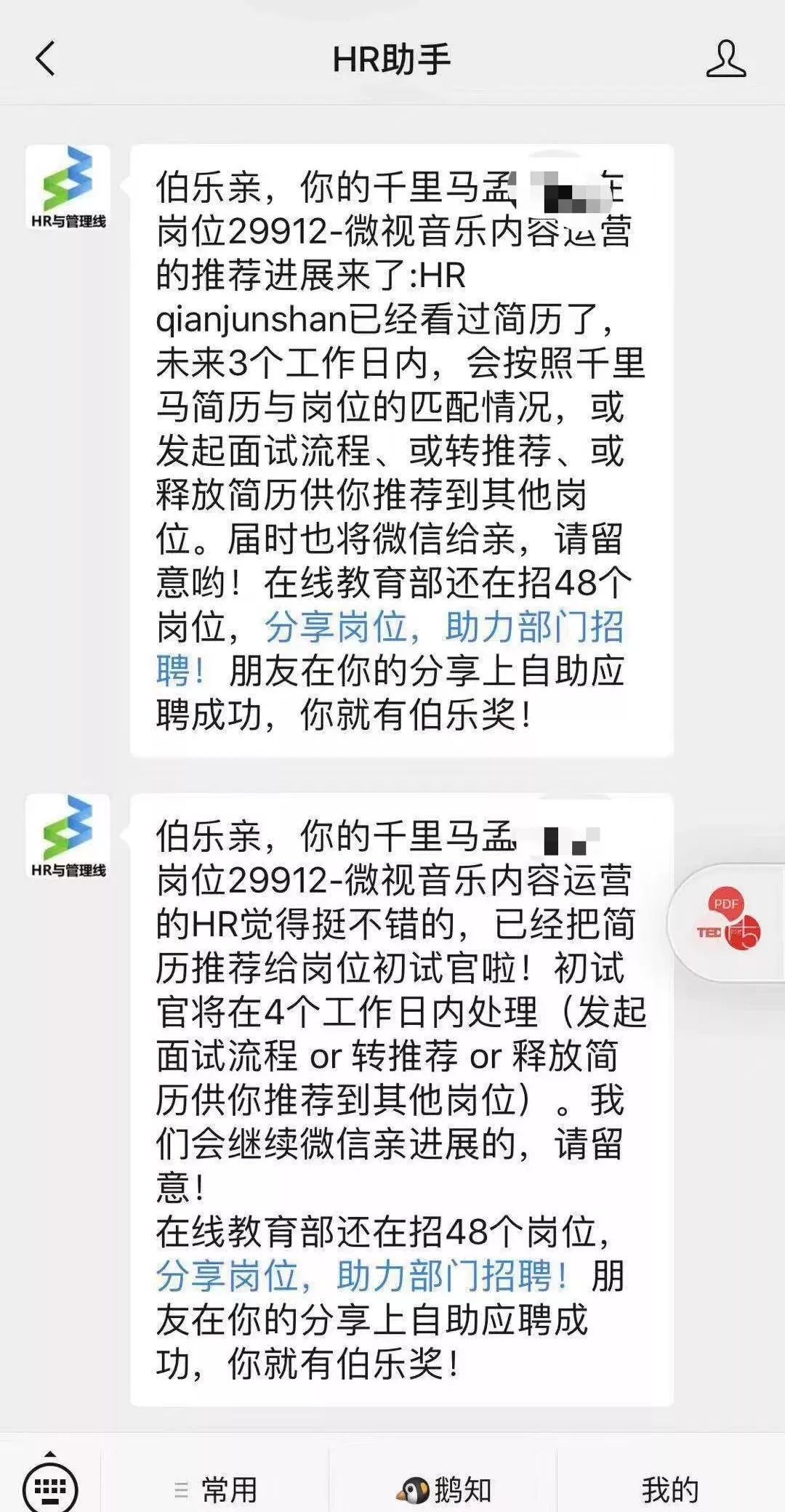Tap the floating PDF TED button
The height and width of the screenshot is (1512, 785).
(727, 922)
